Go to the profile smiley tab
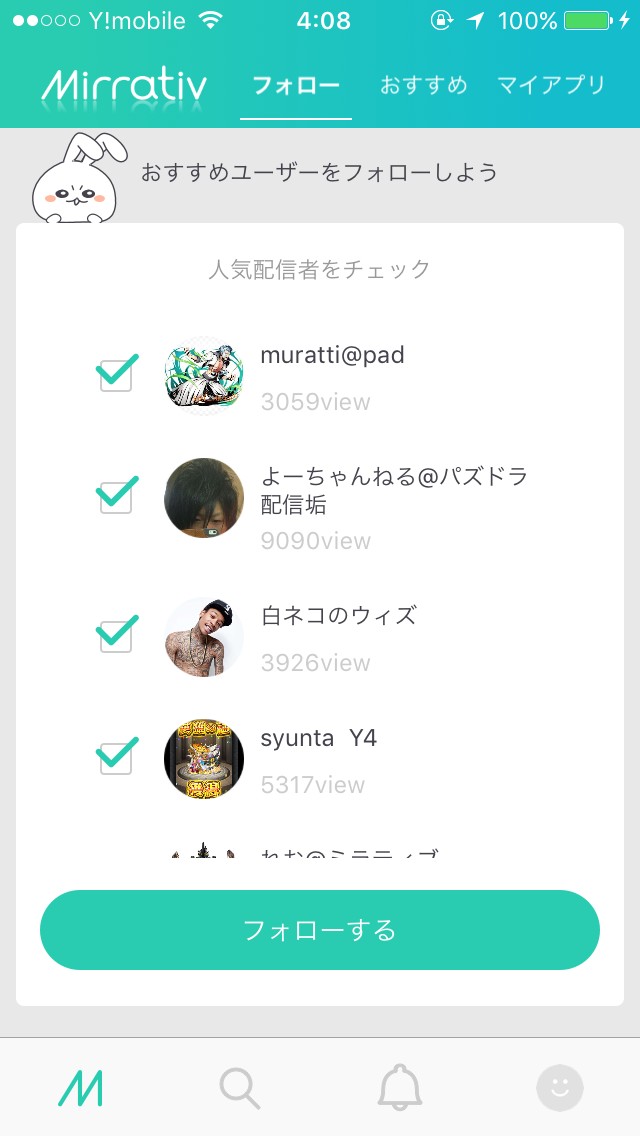Screen dimensions: 640x1136 pyautogui.click(x=560, y=1088)
